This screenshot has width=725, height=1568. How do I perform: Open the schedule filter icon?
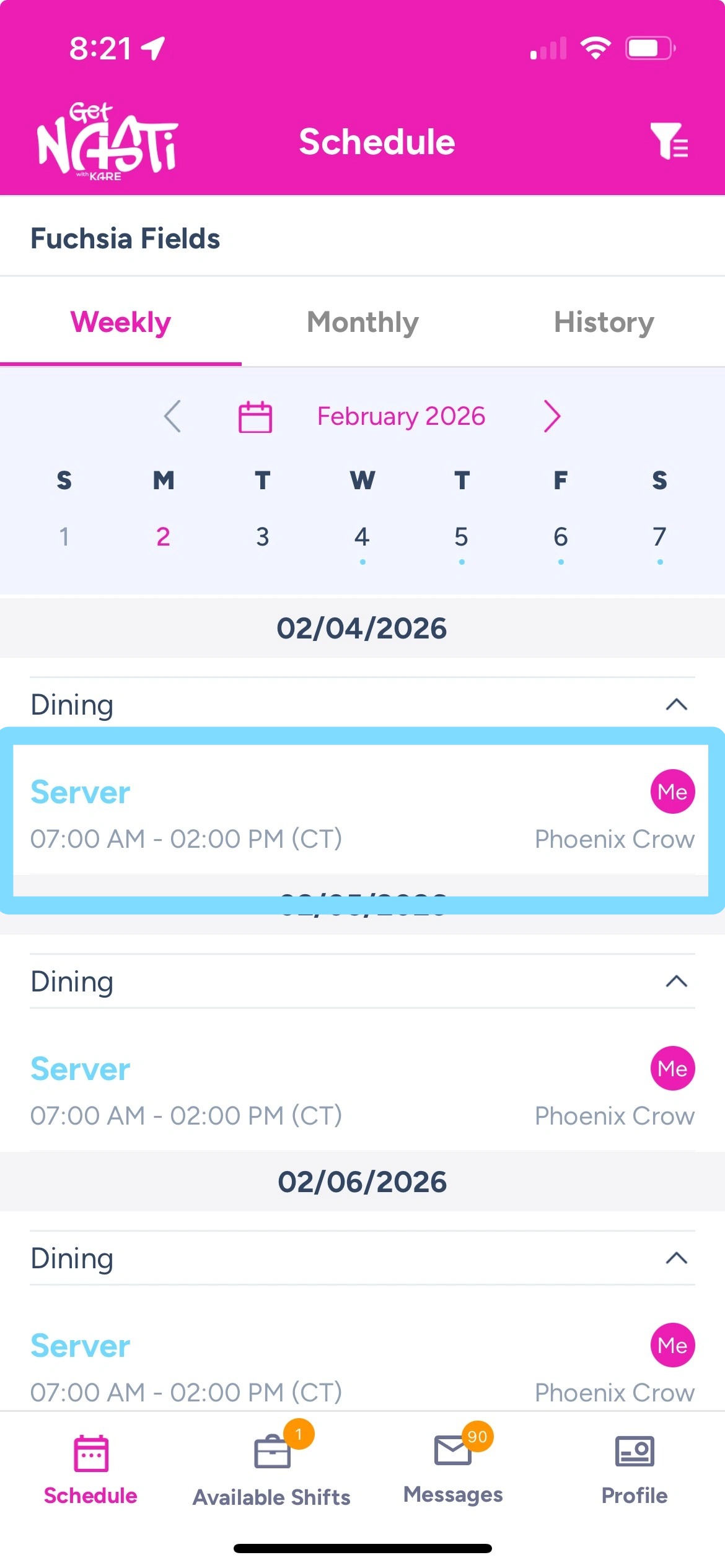[x=669, y=141]
